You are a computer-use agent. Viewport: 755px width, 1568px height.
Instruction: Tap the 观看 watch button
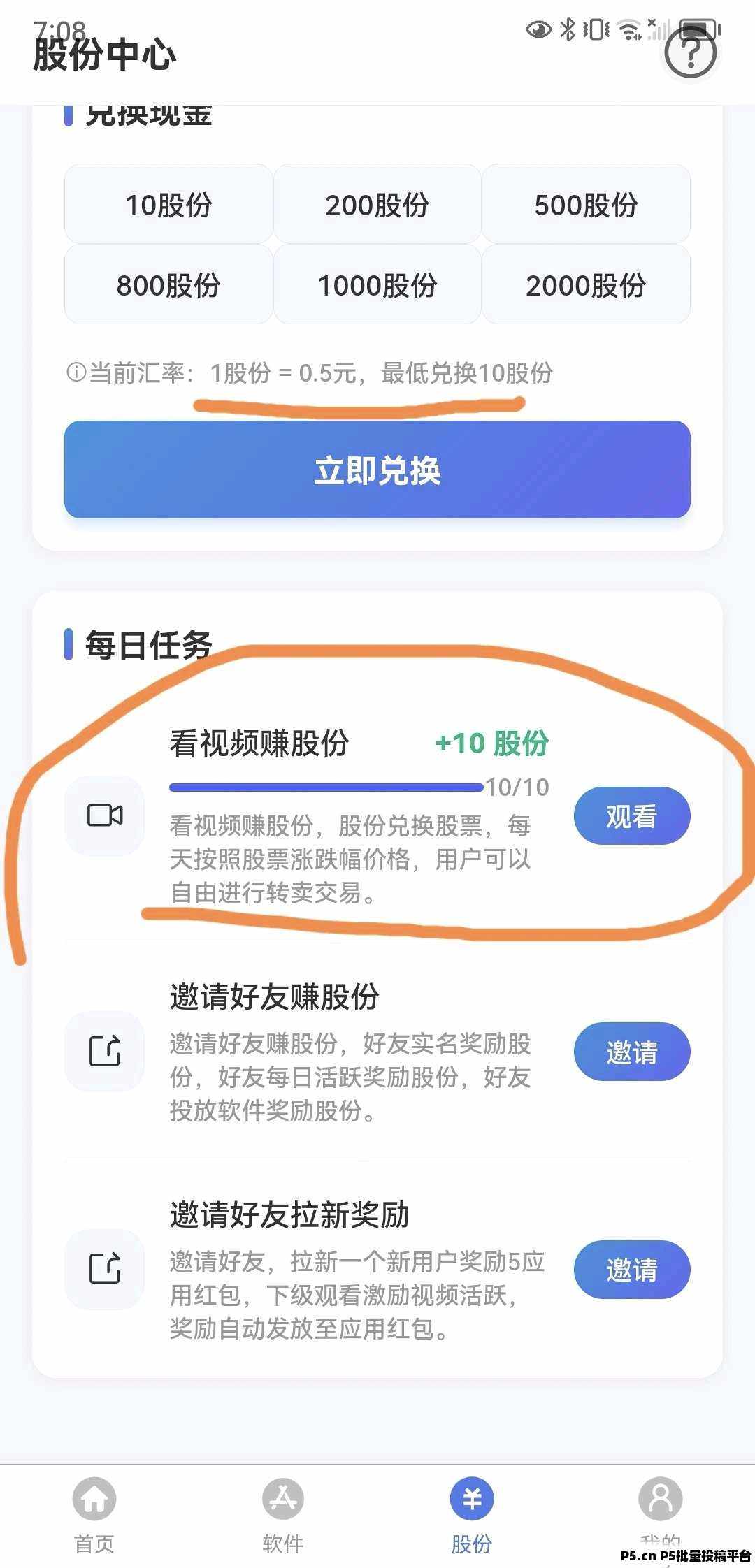click(x=631, y=815)
